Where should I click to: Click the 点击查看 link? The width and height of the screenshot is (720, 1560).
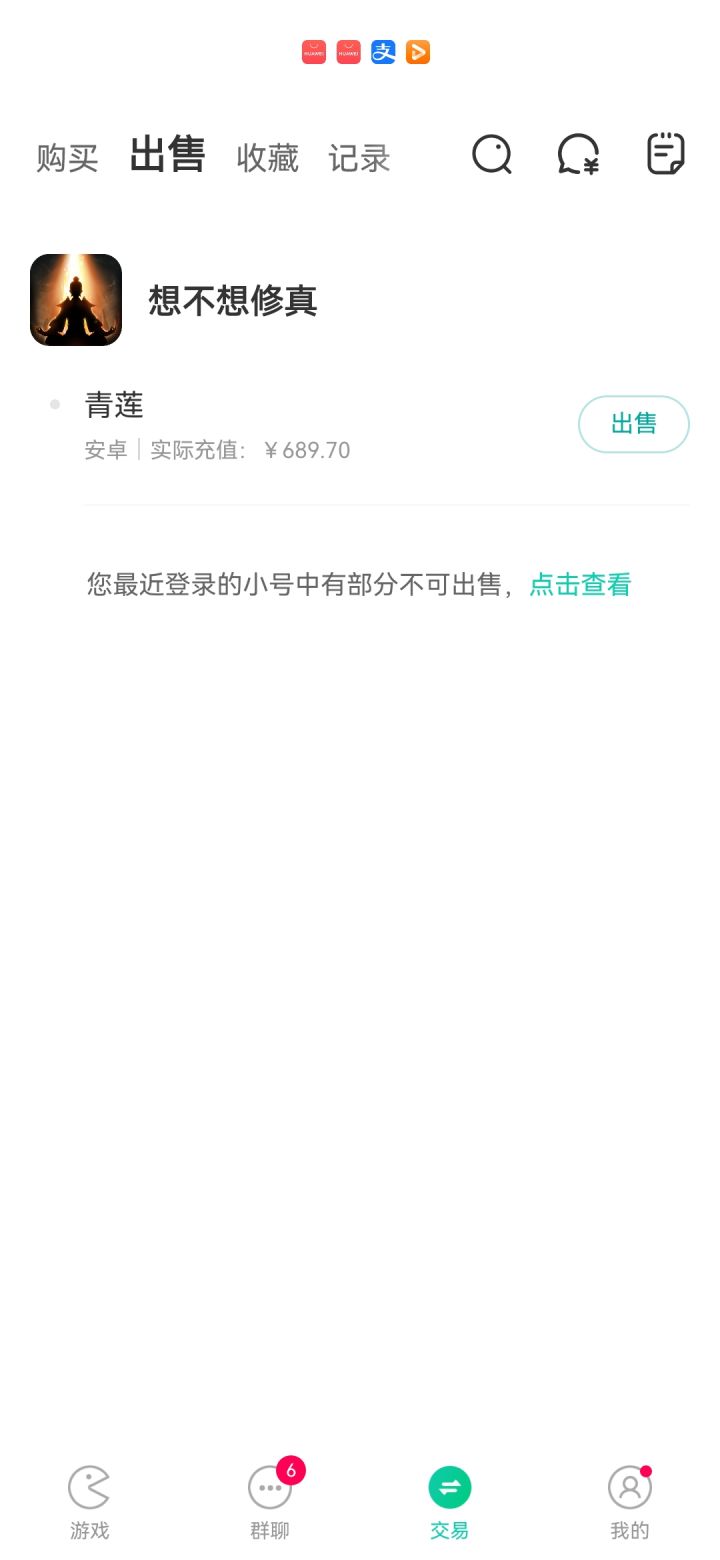pos(580,584)
